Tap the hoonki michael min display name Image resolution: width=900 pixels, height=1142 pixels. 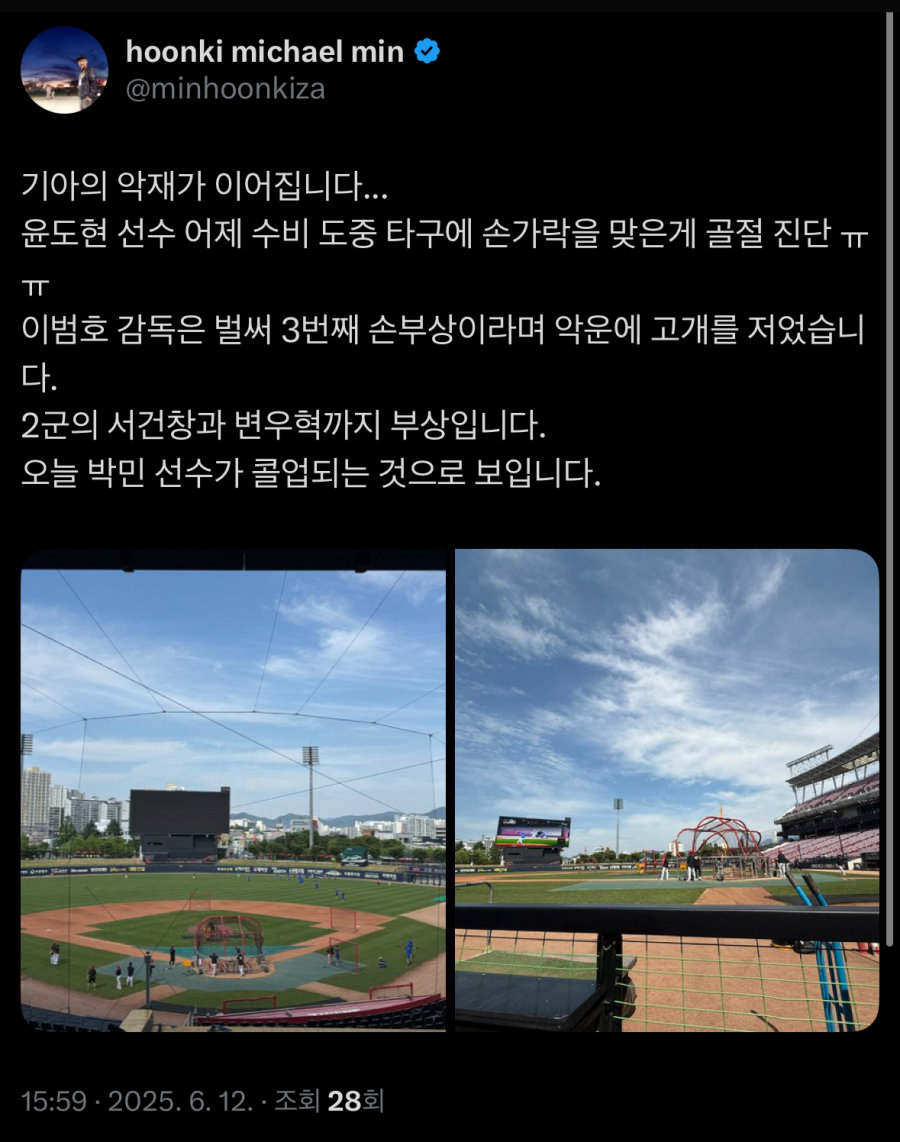(265, 53)
